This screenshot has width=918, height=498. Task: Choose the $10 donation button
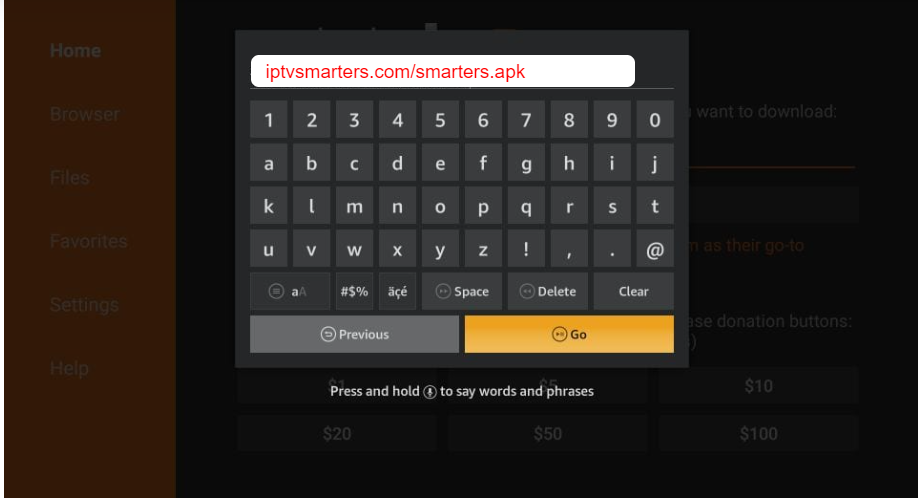coord(758,386)
